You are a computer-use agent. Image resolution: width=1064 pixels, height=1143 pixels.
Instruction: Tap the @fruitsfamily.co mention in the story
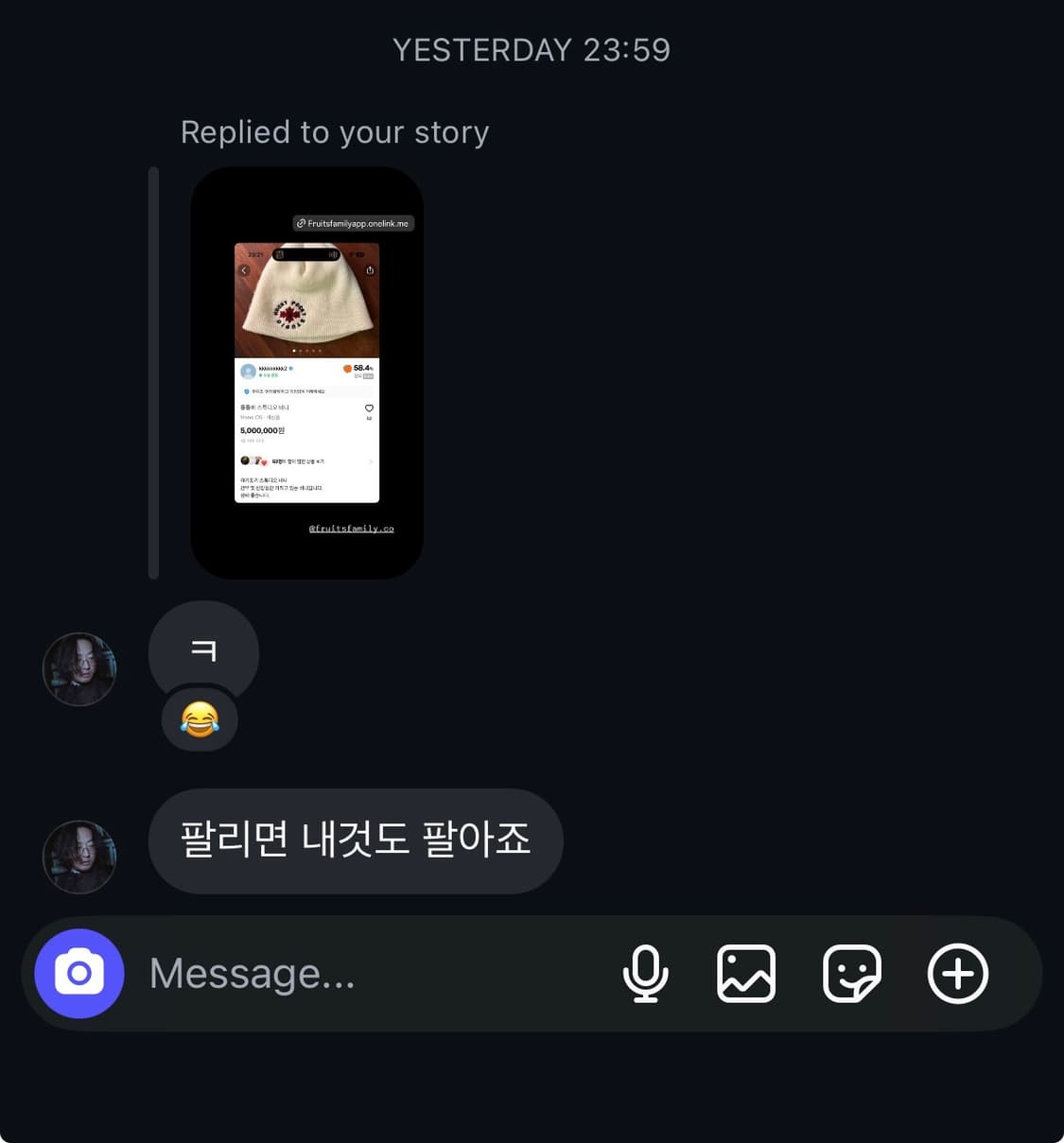(x=352, y=528)
